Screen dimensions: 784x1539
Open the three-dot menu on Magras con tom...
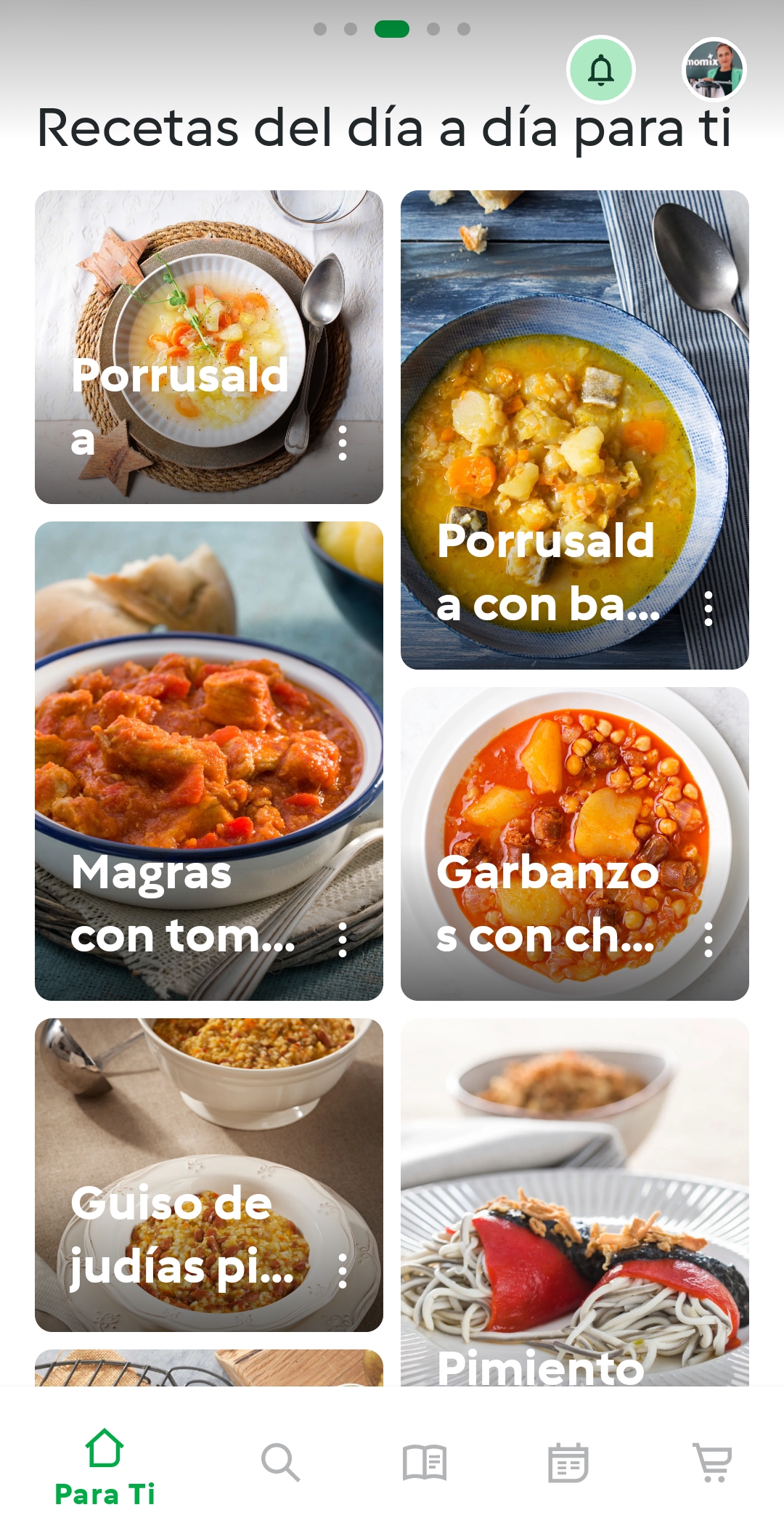point(343,939)
